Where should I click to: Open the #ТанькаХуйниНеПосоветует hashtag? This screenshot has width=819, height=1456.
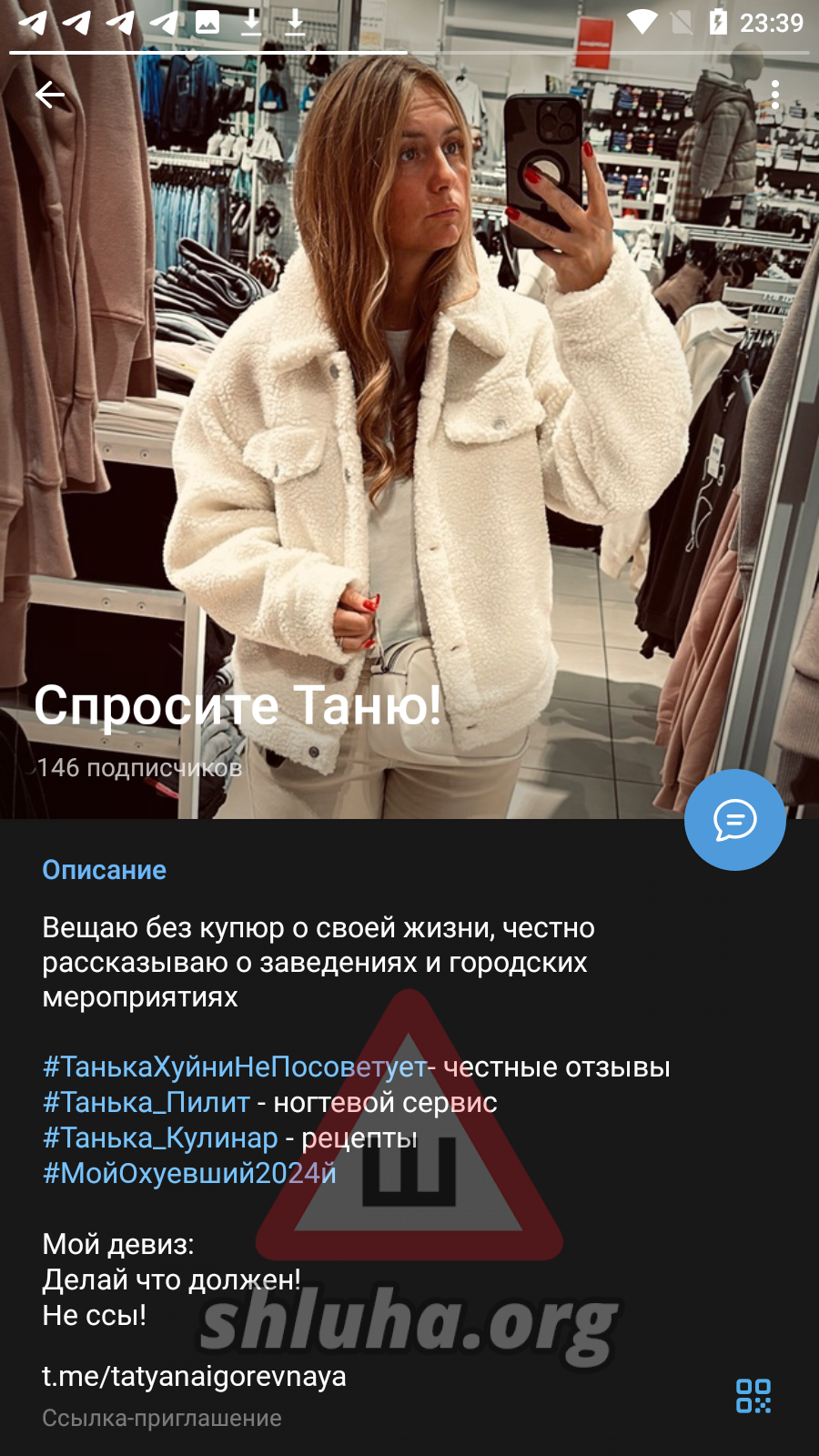pos(235,1067)
